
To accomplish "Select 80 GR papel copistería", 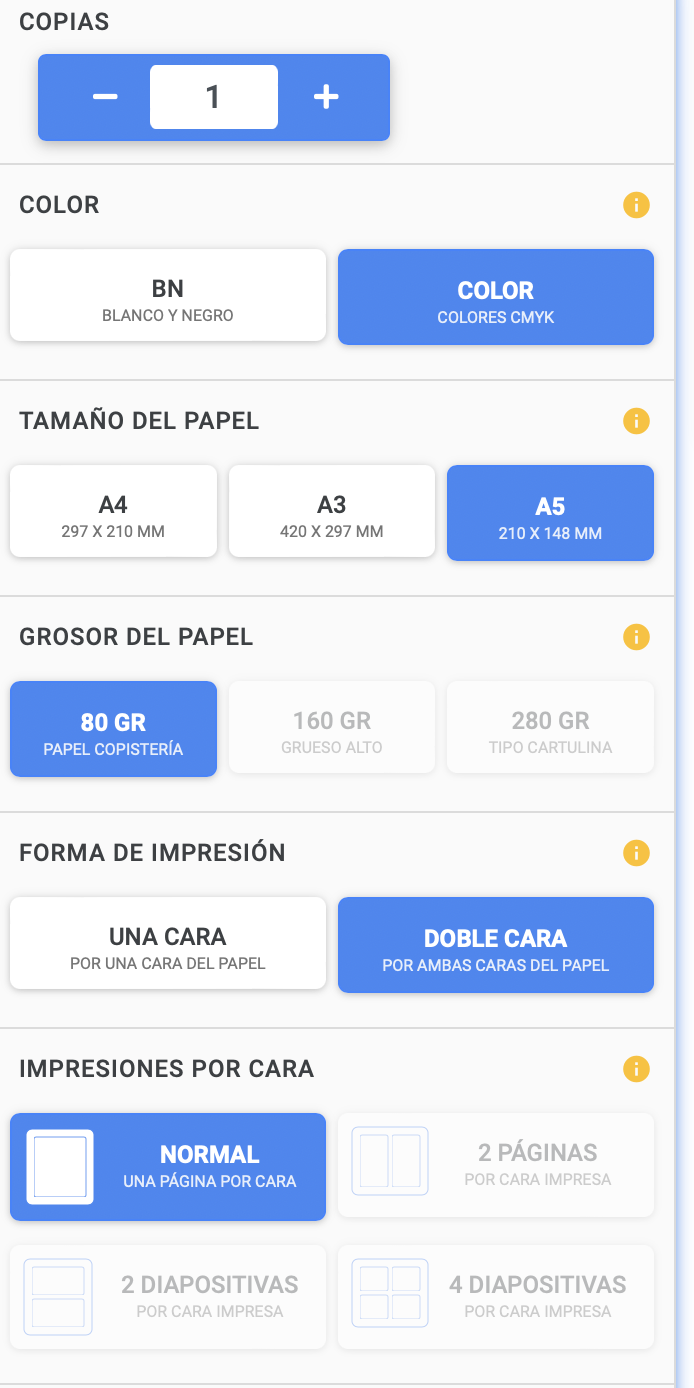I will click(113, 729).
